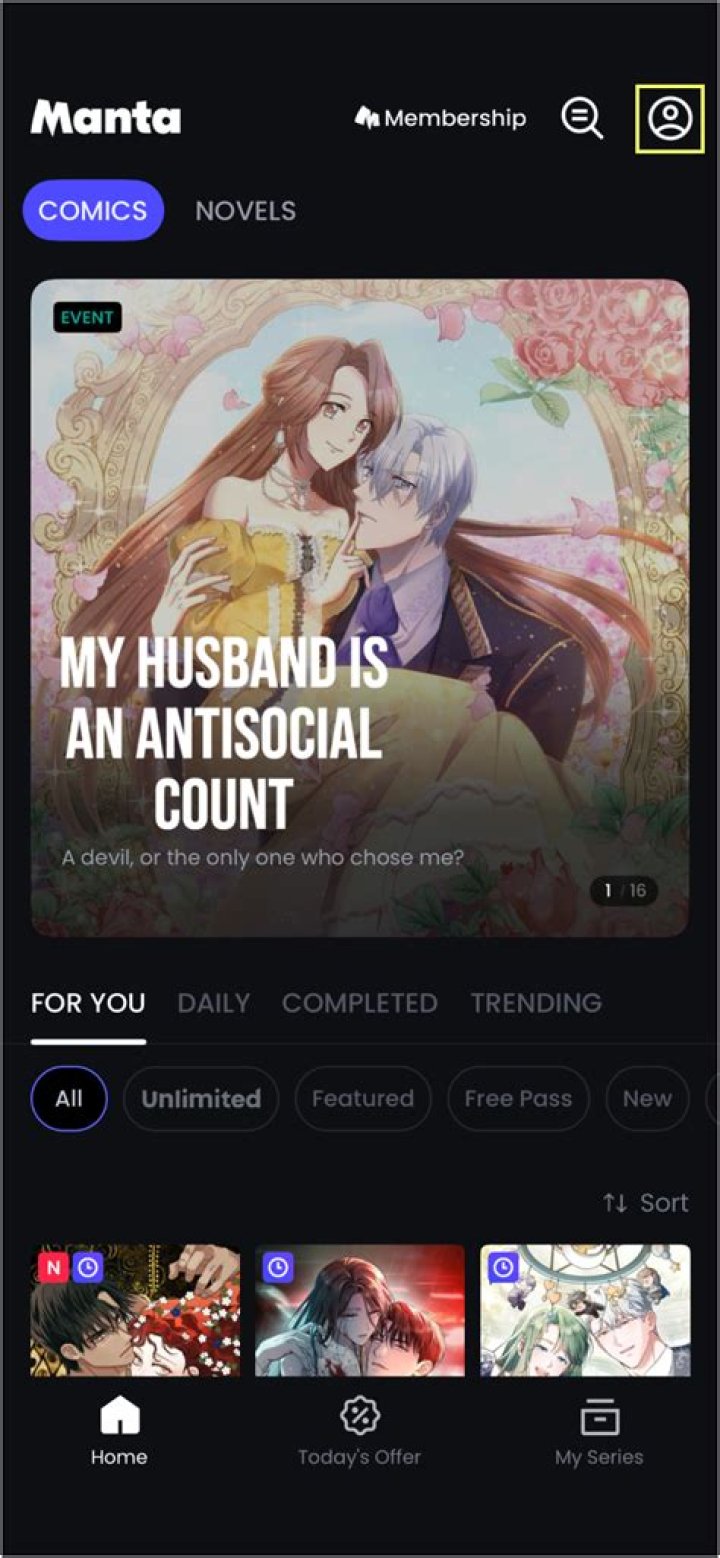The height and width of the screenshot is (1558, 720).
Task: Filter by the Featured chip
Action: (x=362, y=1098)
